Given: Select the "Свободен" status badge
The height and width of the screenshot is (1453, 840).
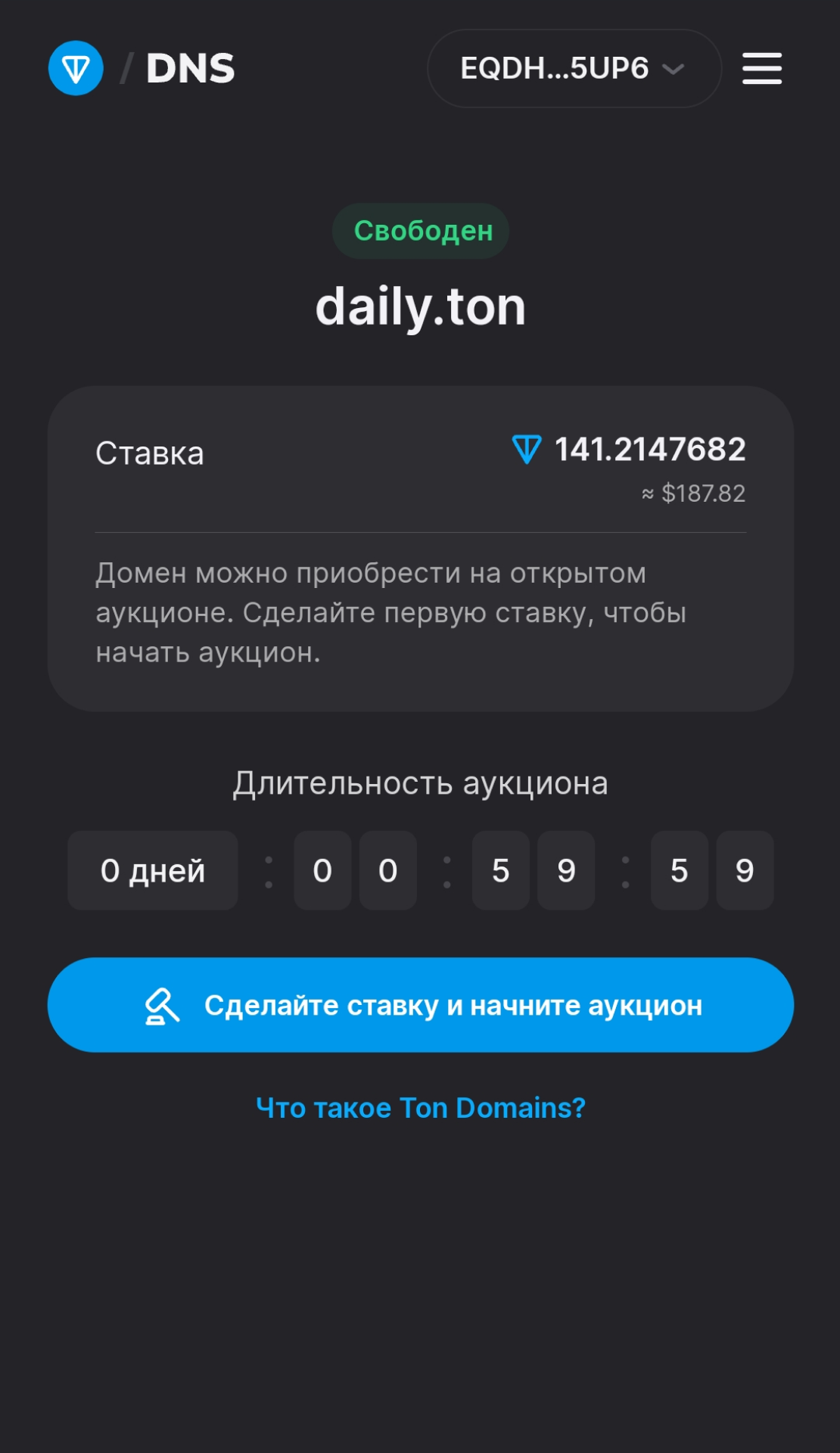Looking at the screenshot, I should tap(420, 231).
